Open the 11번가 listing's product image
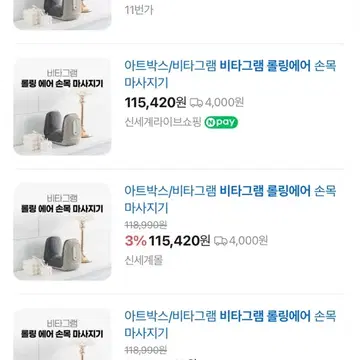Screen dimensions: 360x360 coord(62,15)
